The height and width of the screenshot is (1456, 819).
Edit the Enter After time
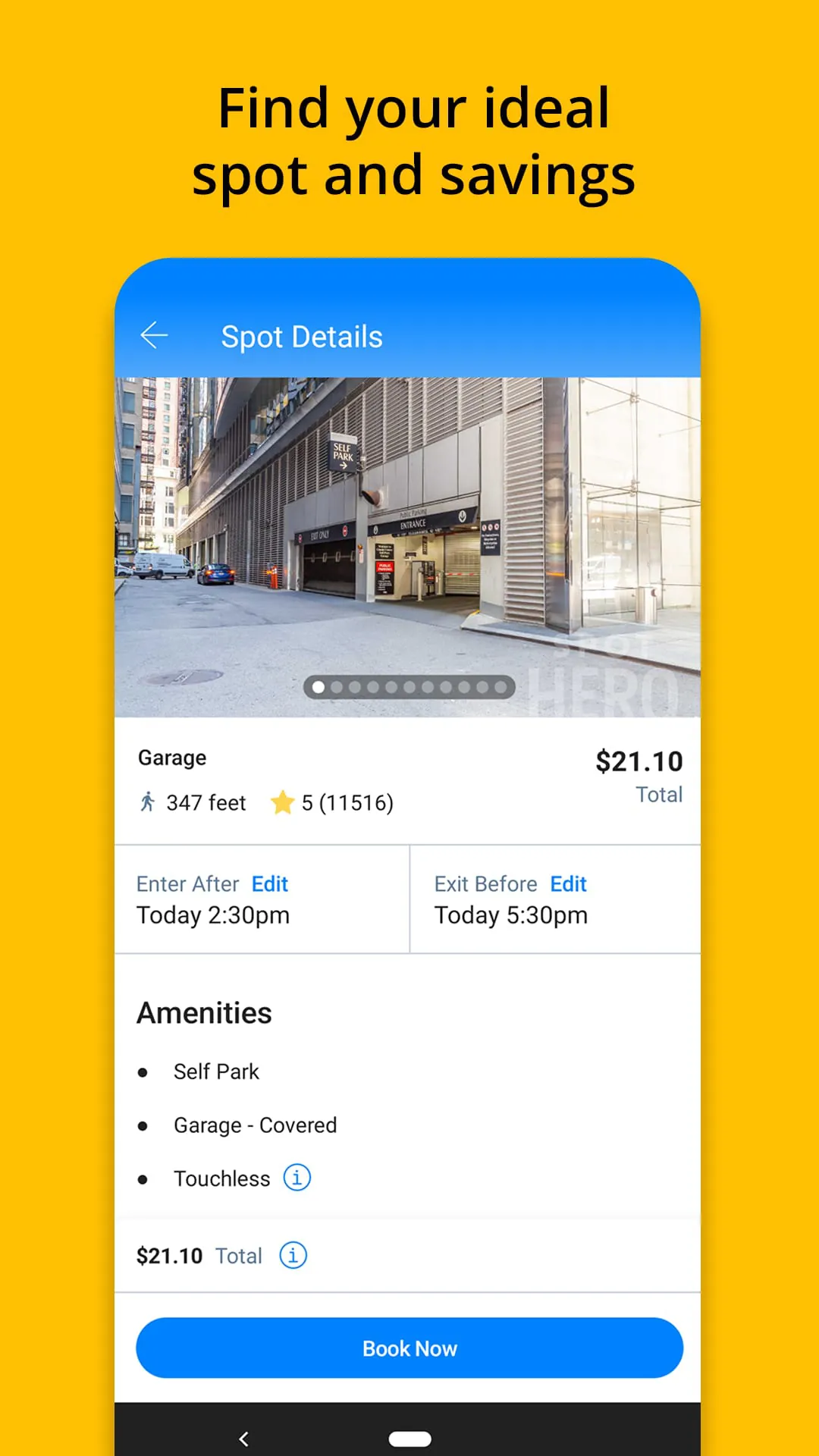[x=269, y=883]
